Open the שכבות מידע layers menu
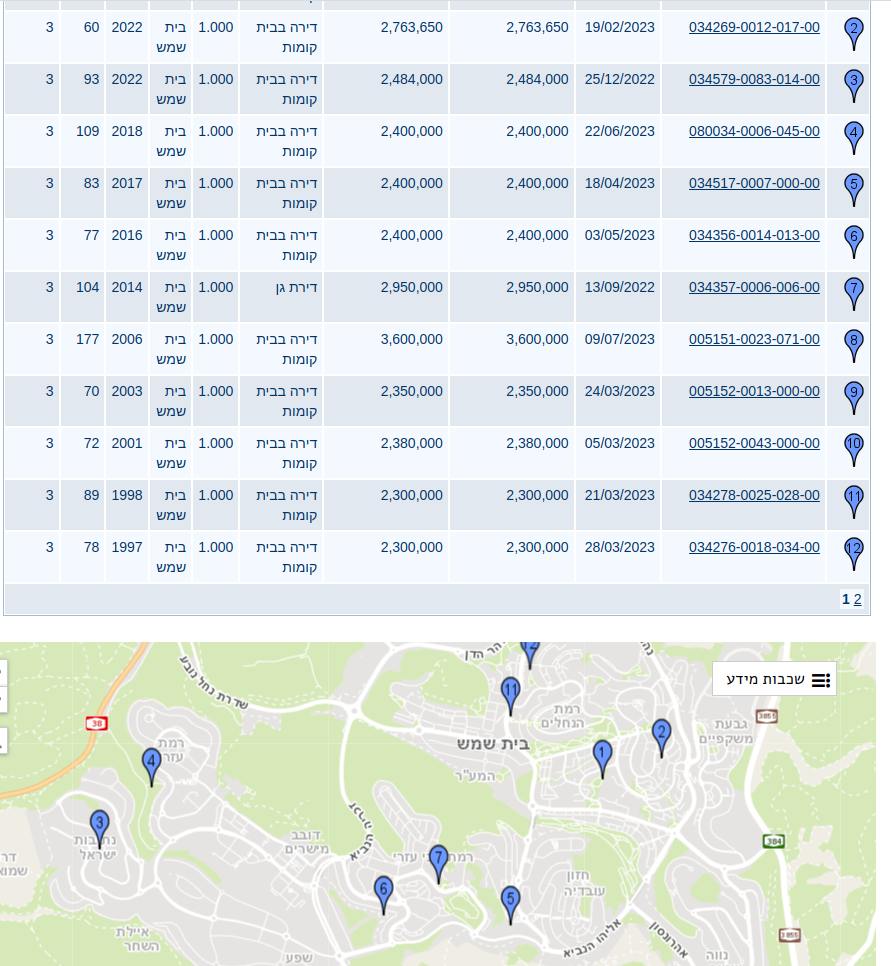 [774, 680]
